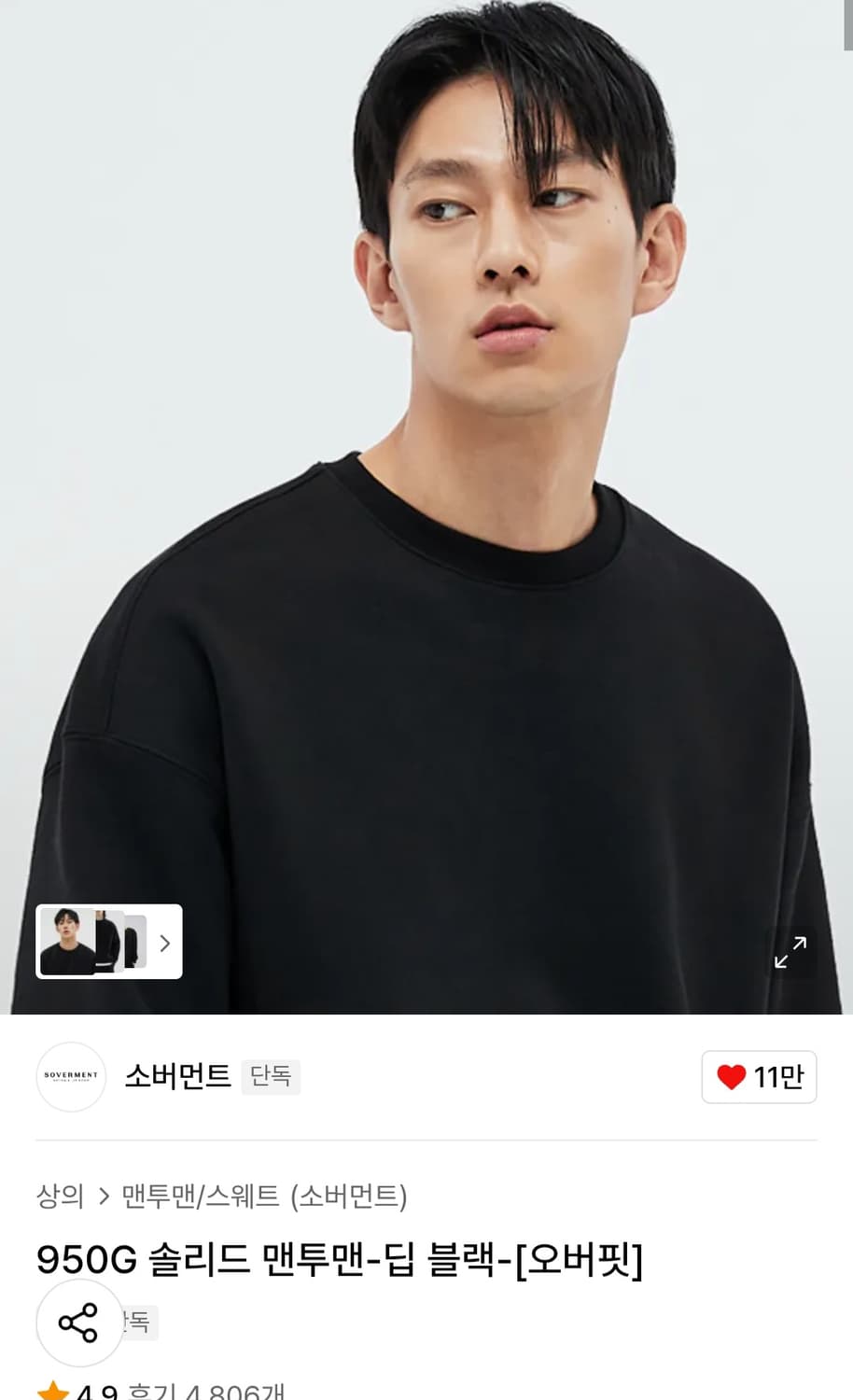The width and height of the screenshot is (853, 1400).
Task: Toggle the product like heart on or off
Action: 730,1077
